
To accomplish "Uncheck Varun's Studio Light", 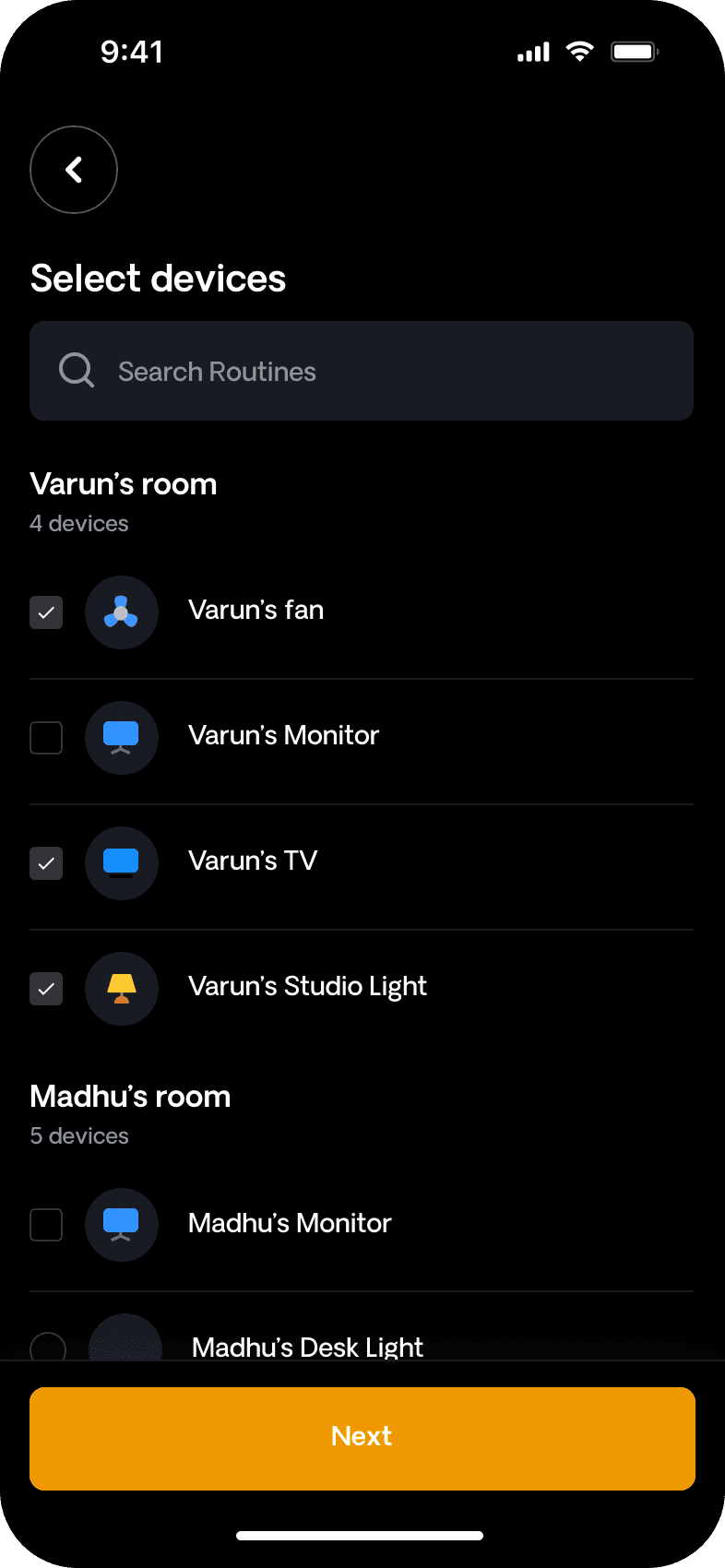I will point(46,989).
